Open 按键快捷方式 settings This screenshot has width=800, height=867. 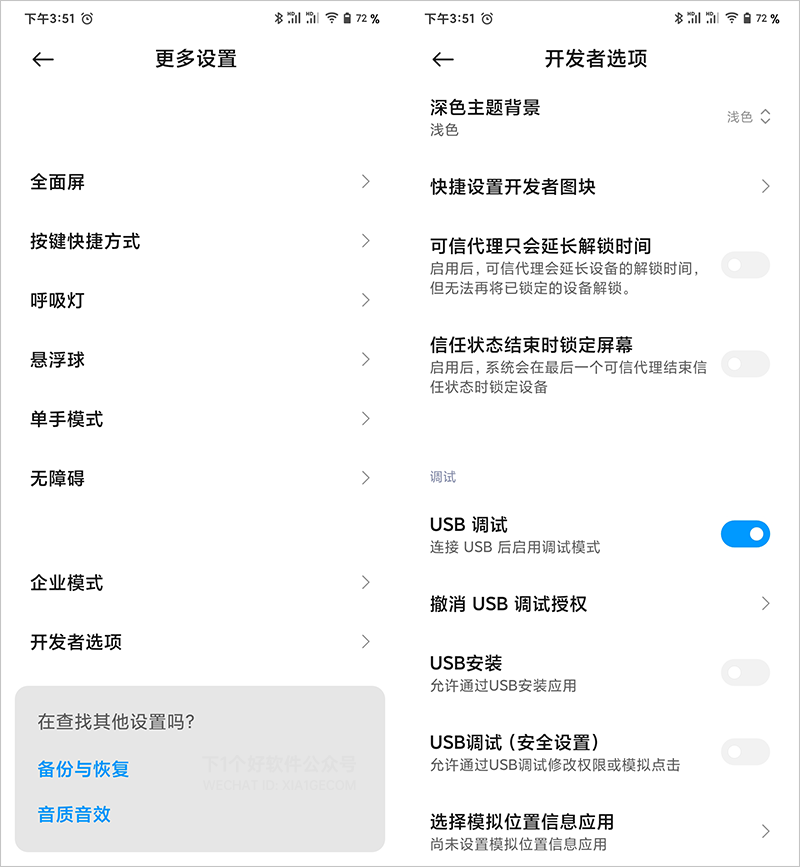(200, 241)
